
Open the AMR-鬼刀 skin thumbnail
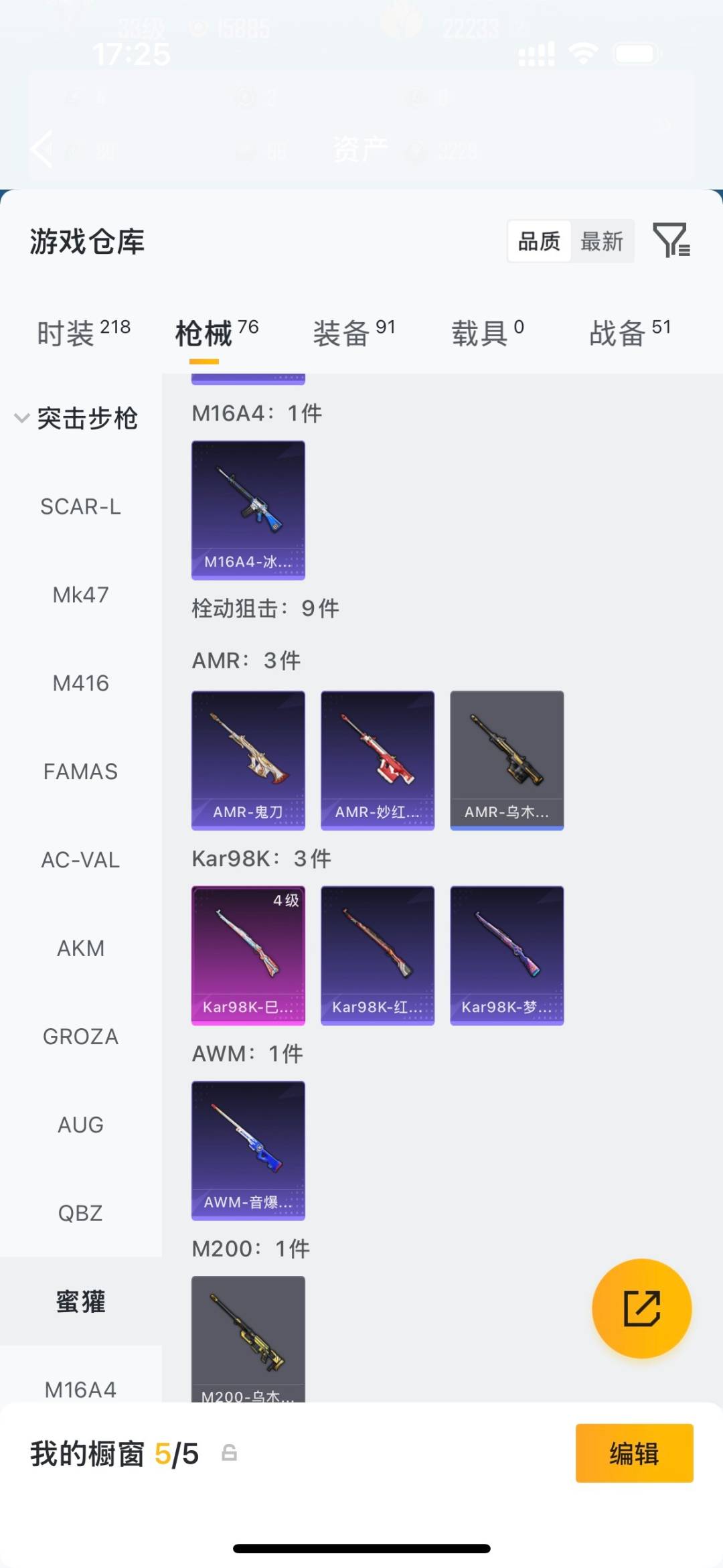248,759
